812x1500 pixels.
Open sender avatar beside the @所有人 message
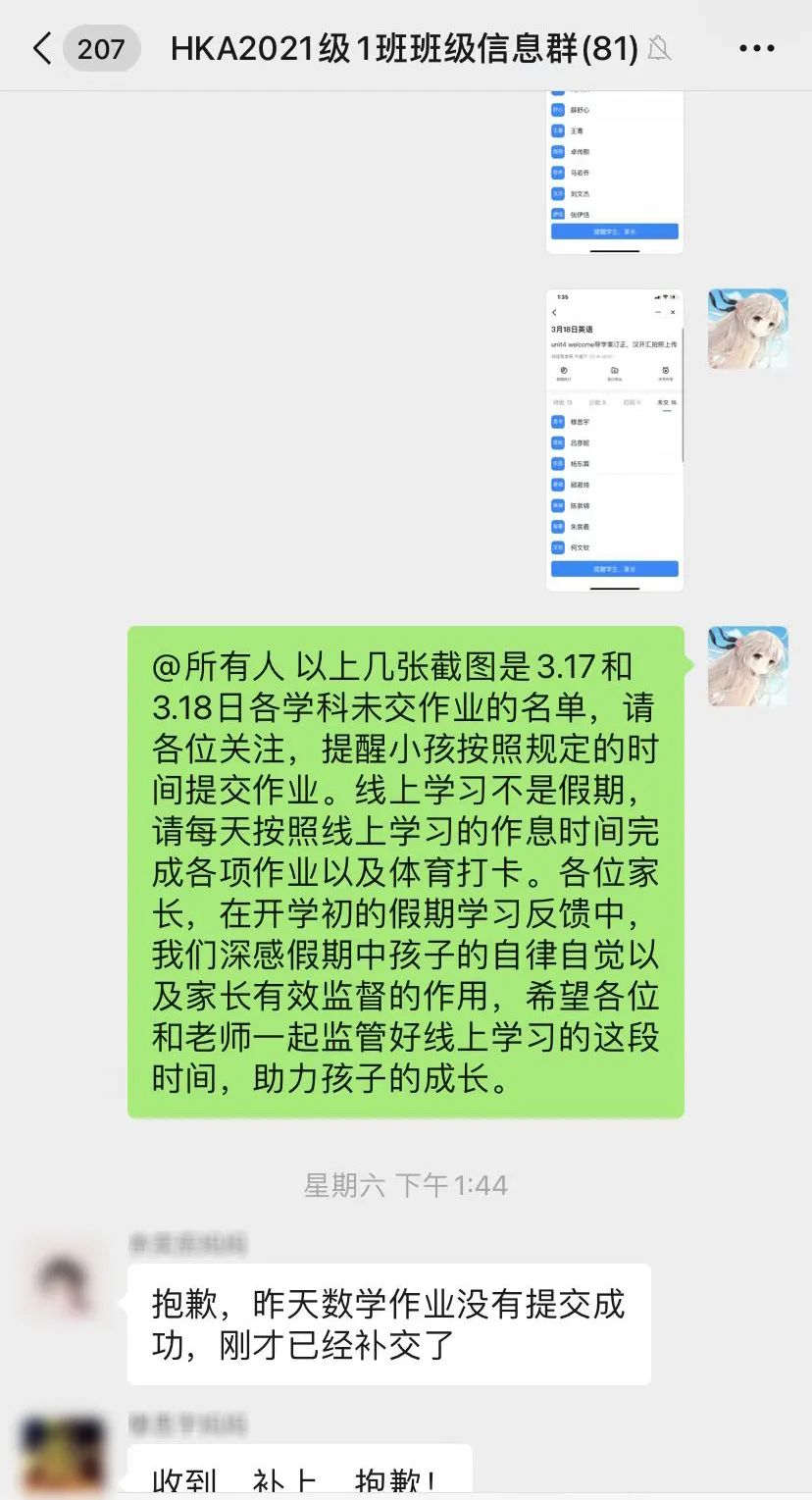747,666
